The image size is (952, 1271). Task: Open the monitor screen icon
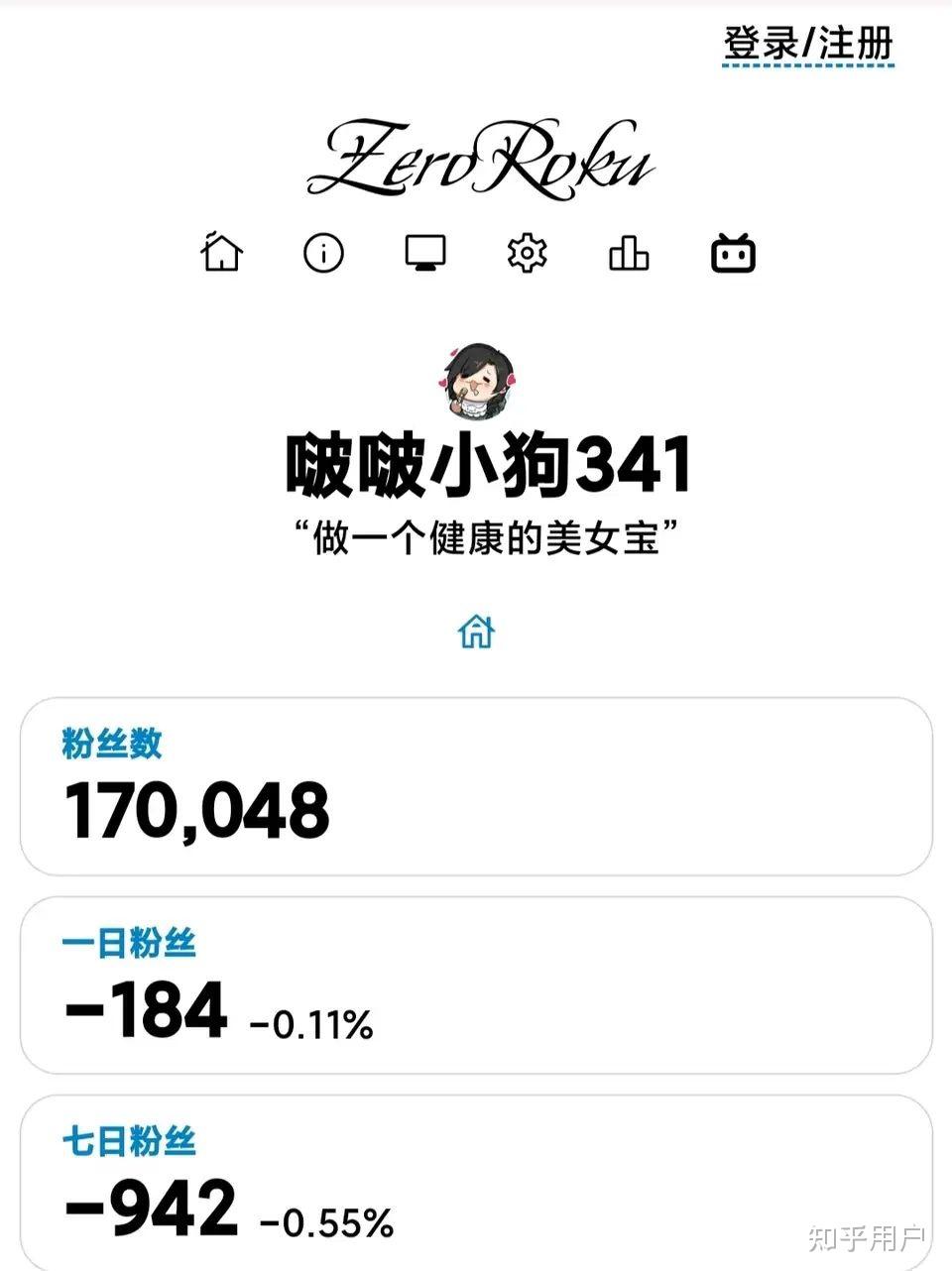425,253
